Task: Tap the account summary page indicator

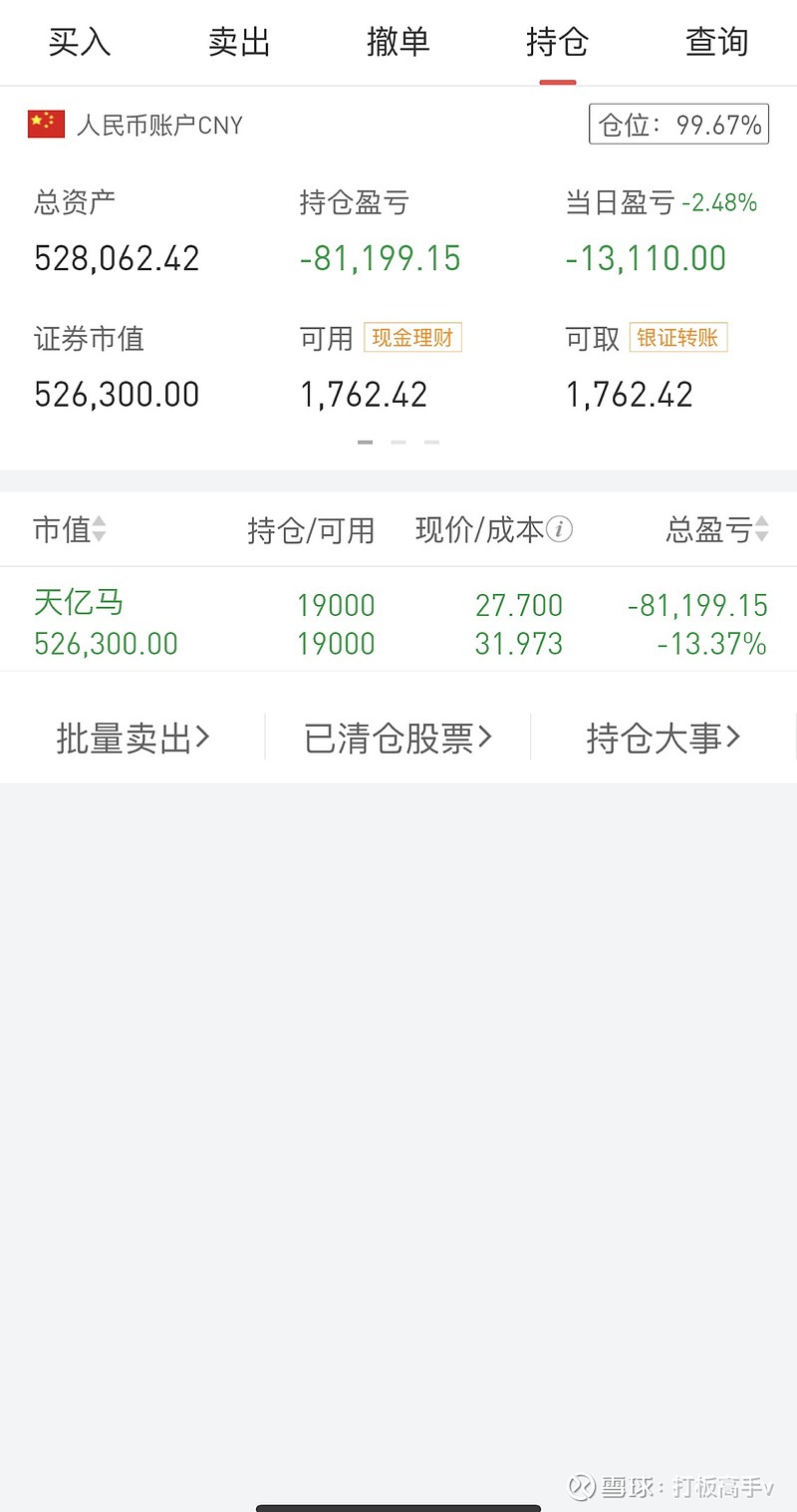Action: [x=398, y=442]
